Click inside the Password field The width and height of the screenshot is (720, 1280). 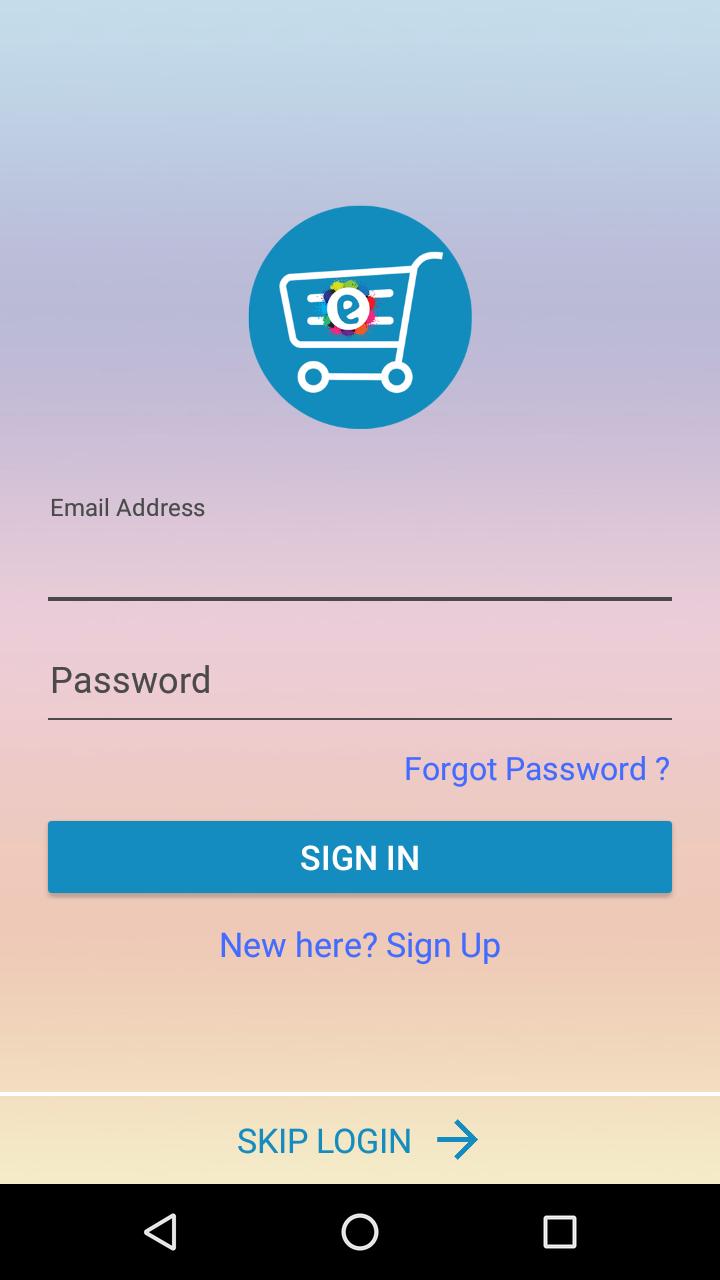click(360, 681)
